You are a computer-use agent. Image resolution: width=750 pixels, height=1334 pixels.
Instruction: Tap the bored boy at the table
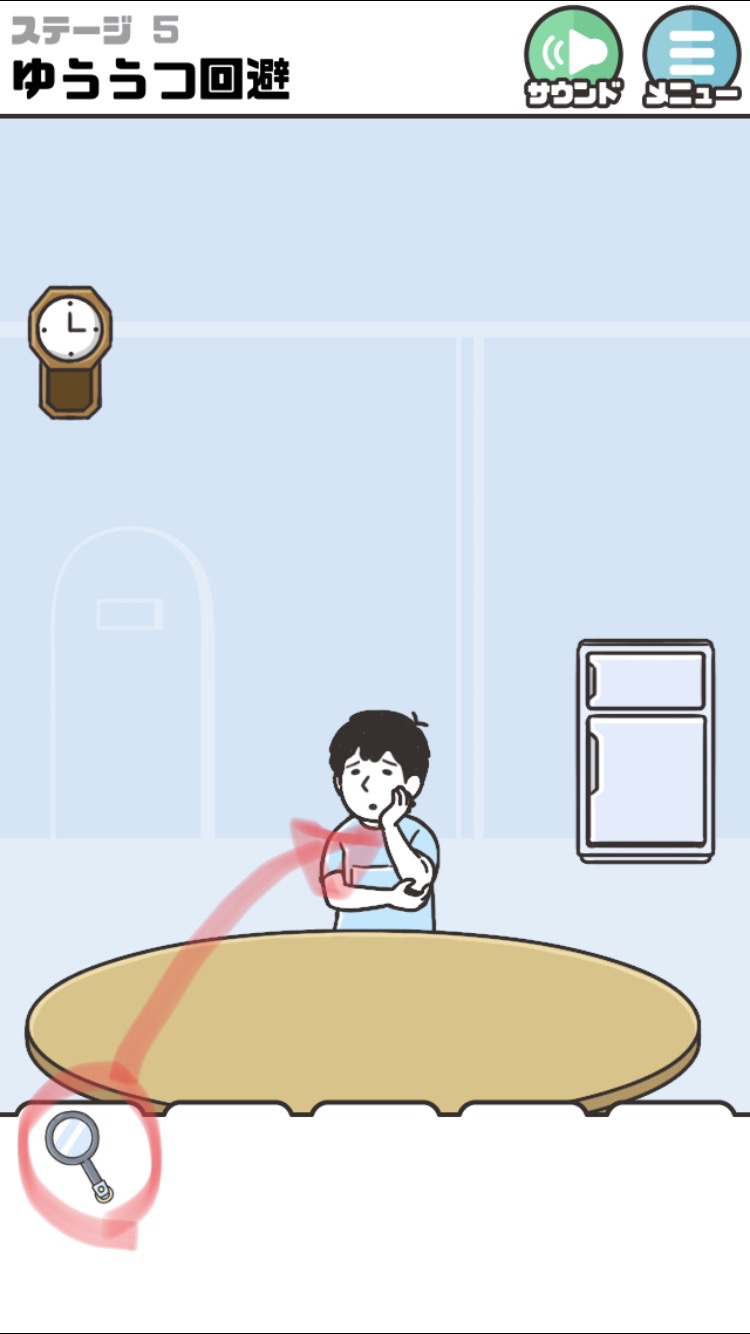pyautogui.click(x=380, y=822)
